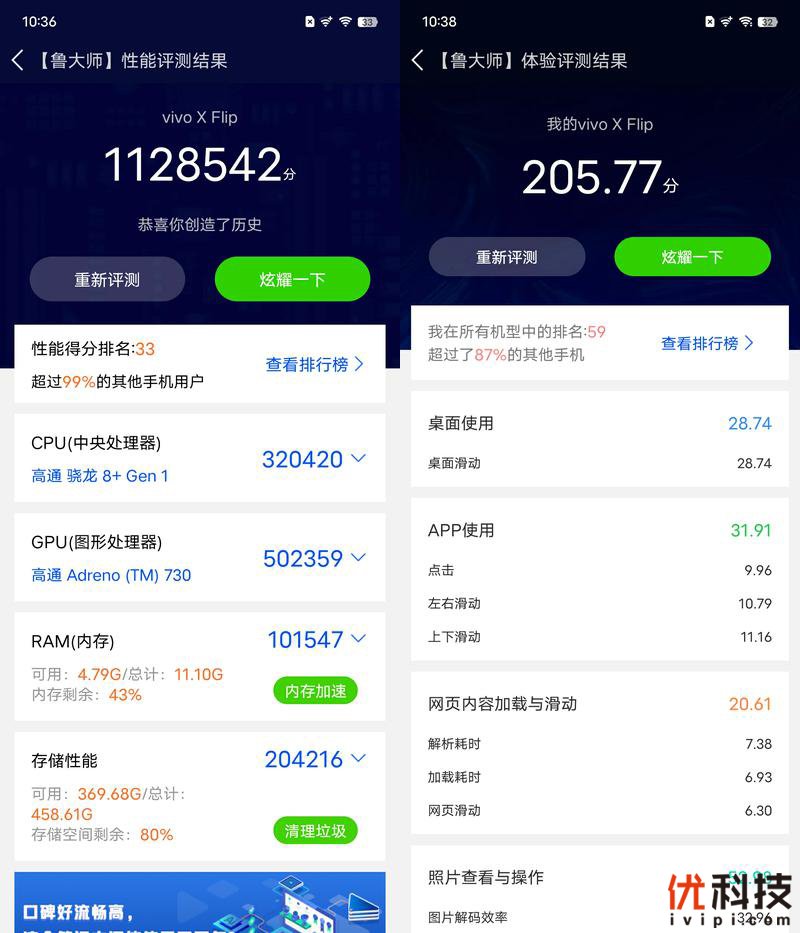
Task: Tap the 炫耀一下 green button on left screen
Action: 292,279
